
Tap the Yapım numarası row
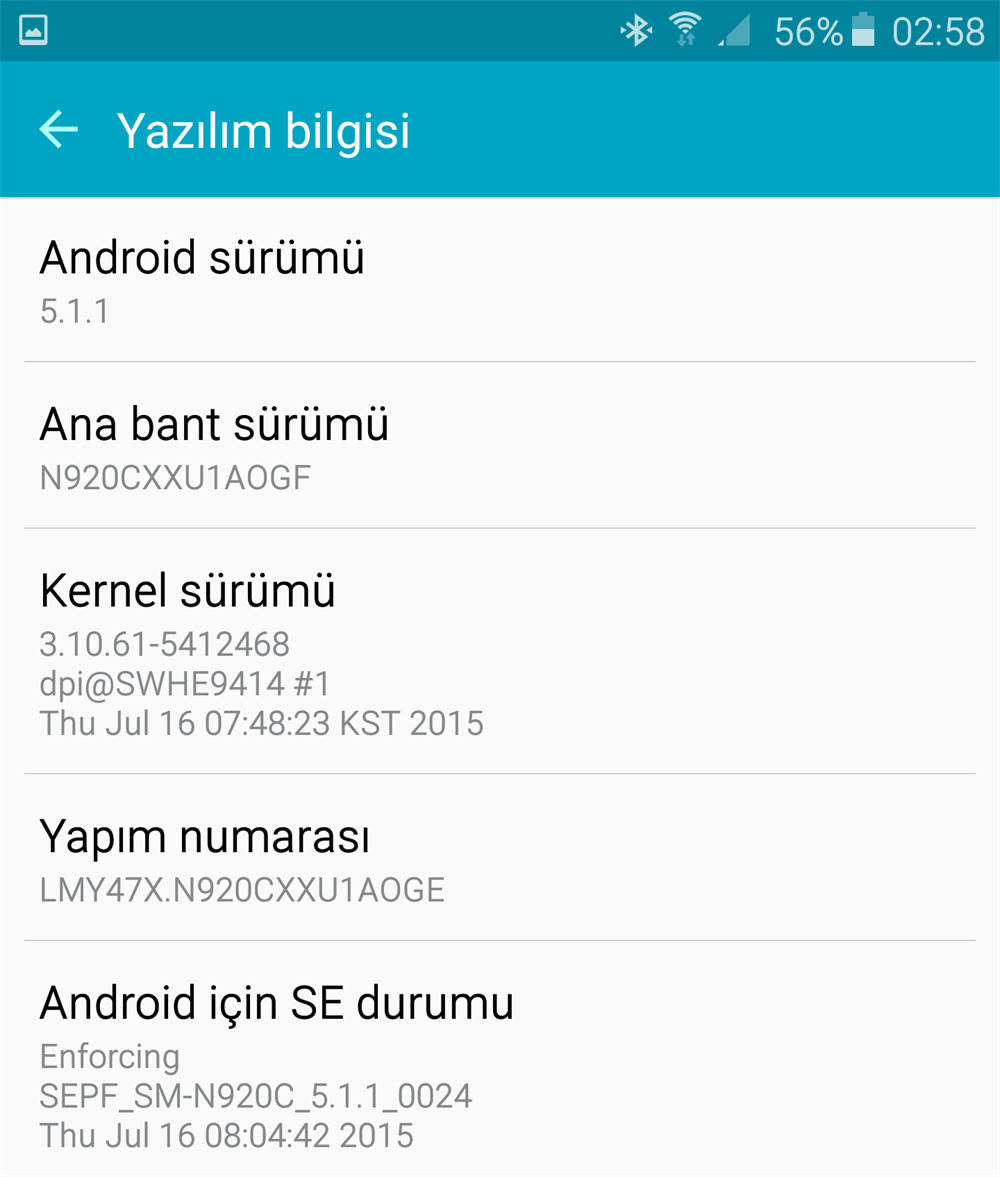500,858
